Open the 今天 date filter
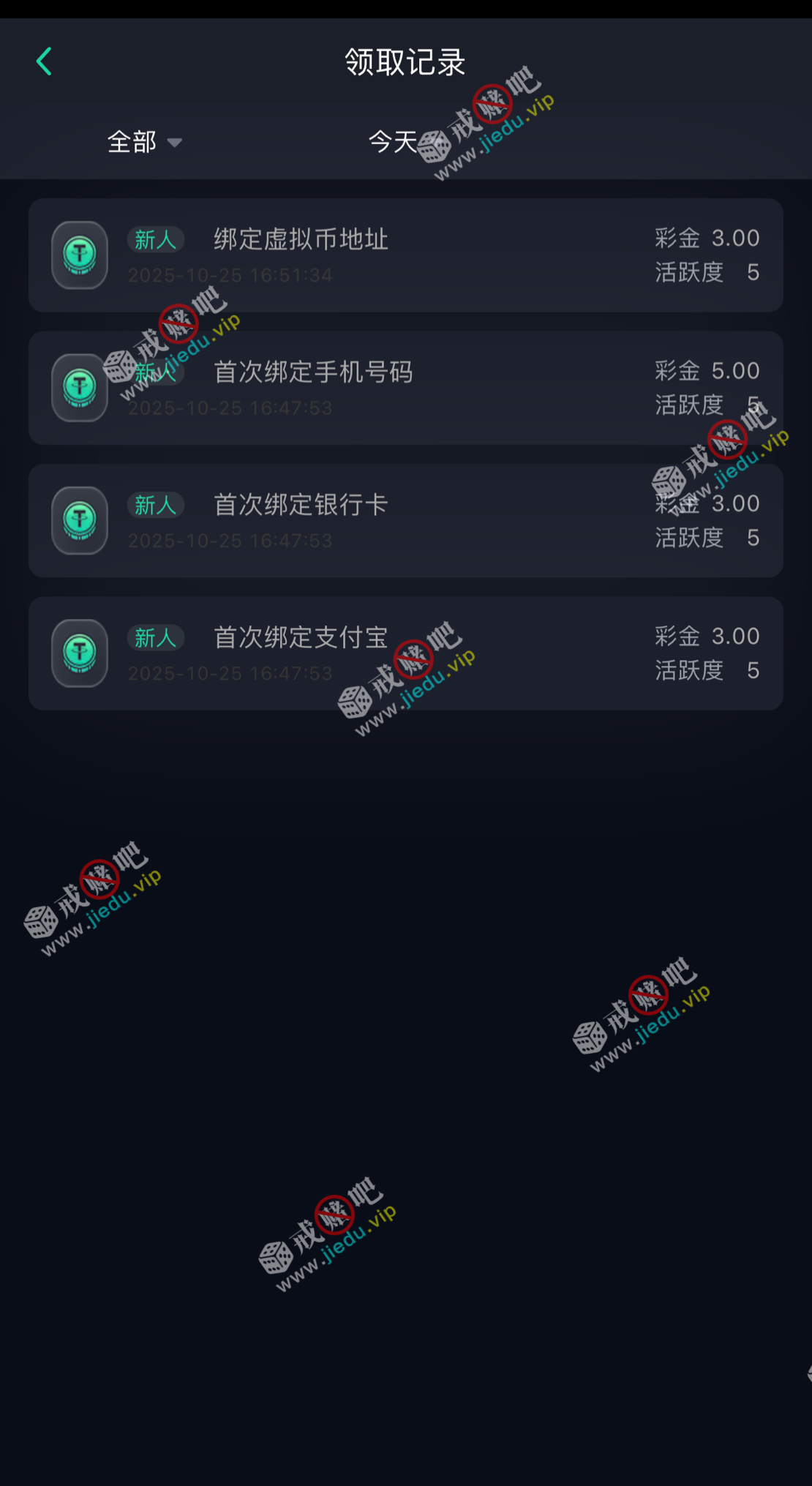 click(393, 142)
